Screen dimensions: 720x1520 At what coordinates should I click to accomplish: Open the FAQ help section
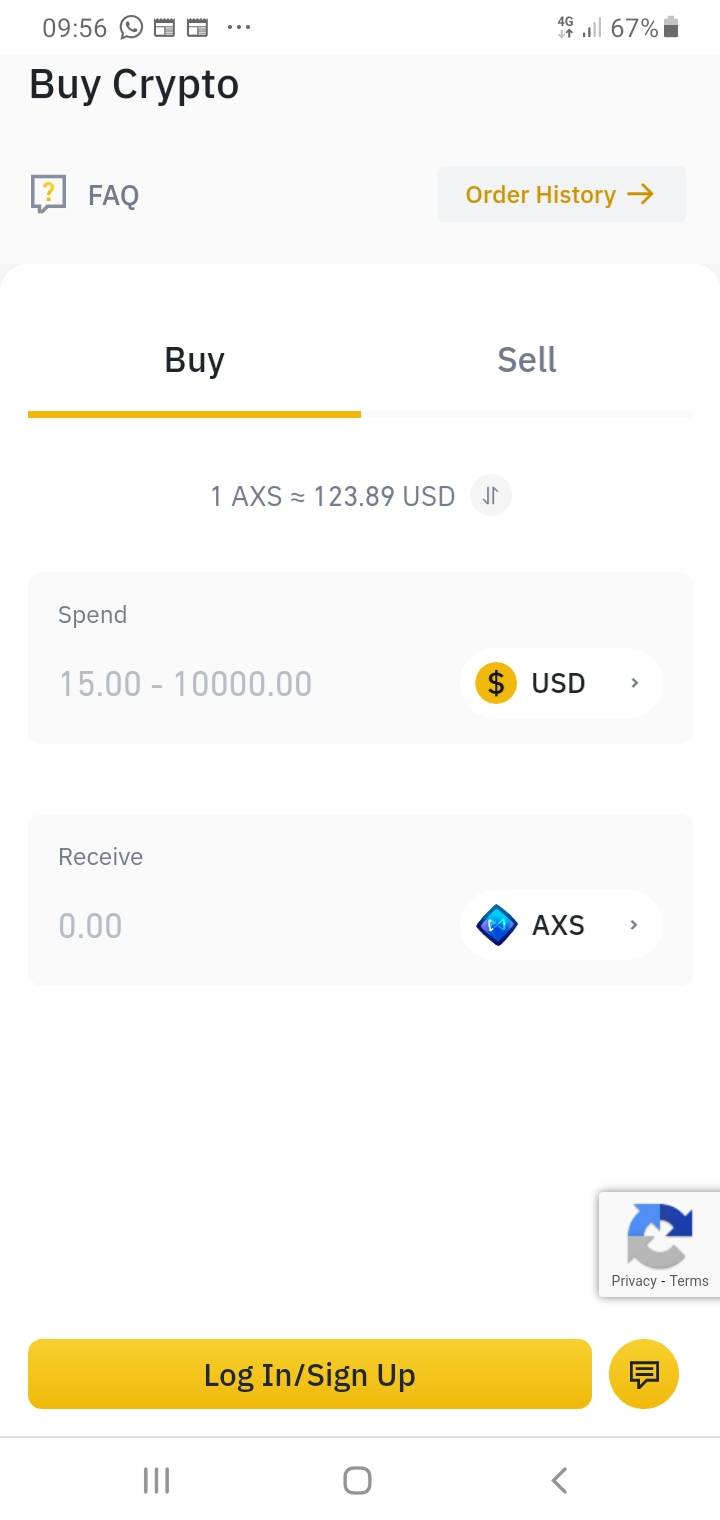click(85, 194)
